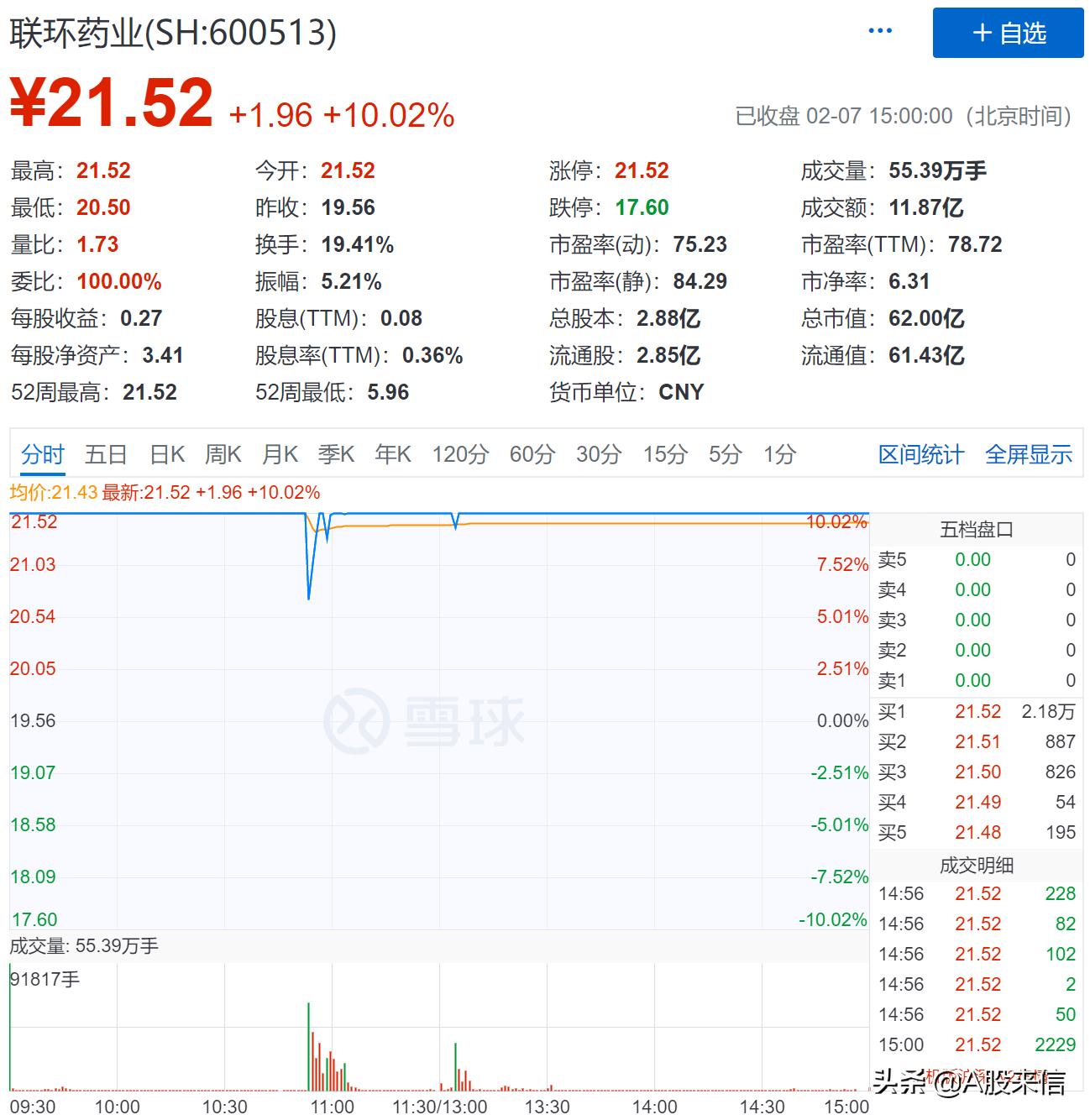1090x1120 pixels.
Task: Switch to the 五日 tab
Action: tap(104, 454)
